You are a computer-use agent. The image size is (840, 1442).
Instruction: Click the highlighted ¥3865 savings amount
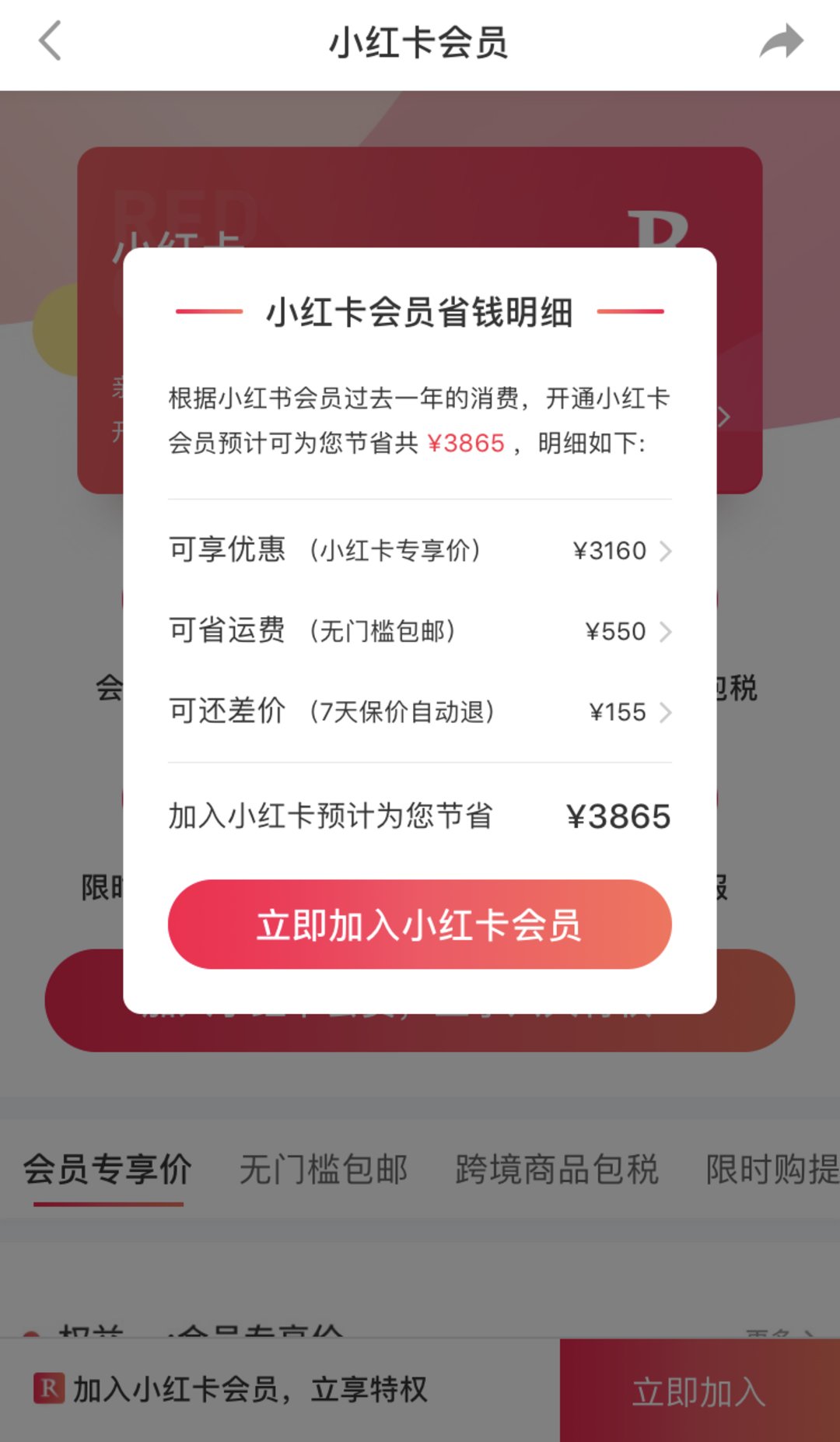[465, 441]
